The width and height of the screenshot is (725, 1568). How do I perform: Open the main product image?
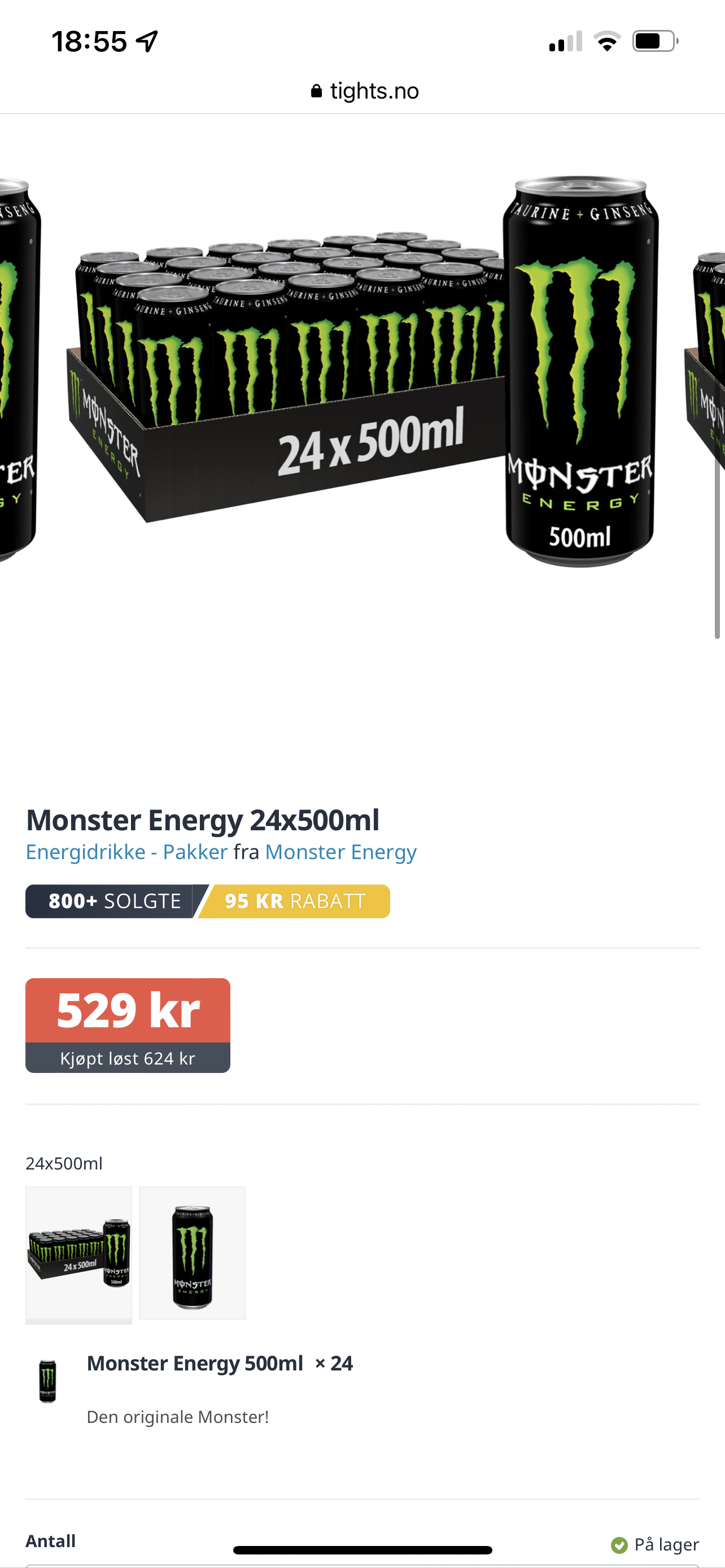(x=363, y=373)
